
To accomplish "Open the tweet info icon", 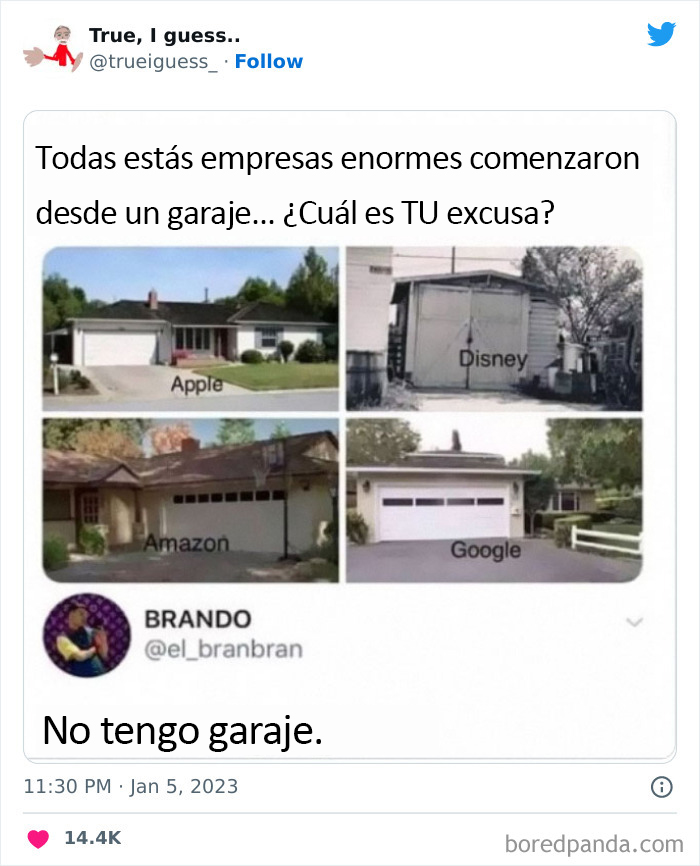I will coord(661,787).
